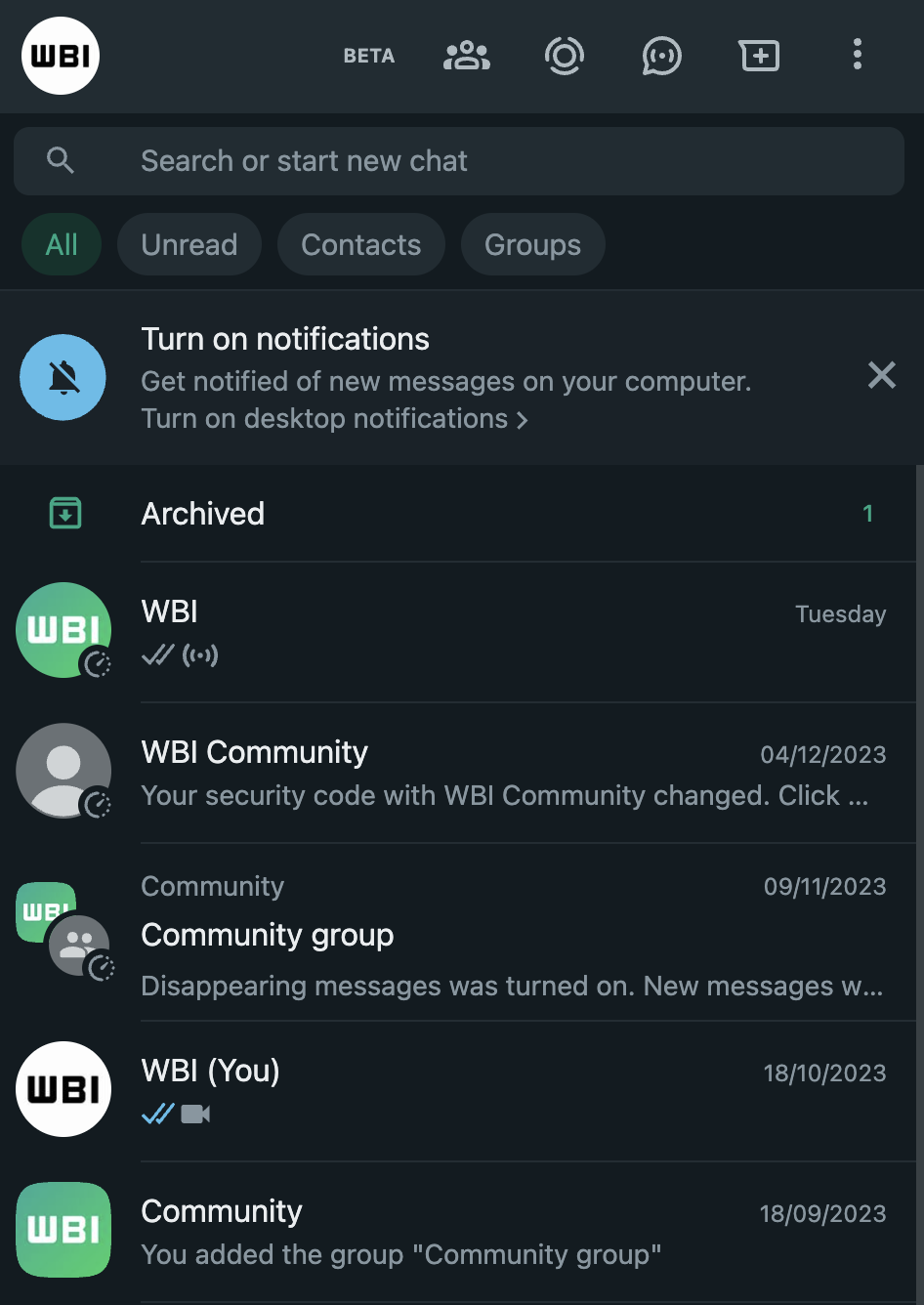The height and width of the screenshot is (1305, 924).
Task: Filter chats by Contacts
Action: [x=360, y=244]
